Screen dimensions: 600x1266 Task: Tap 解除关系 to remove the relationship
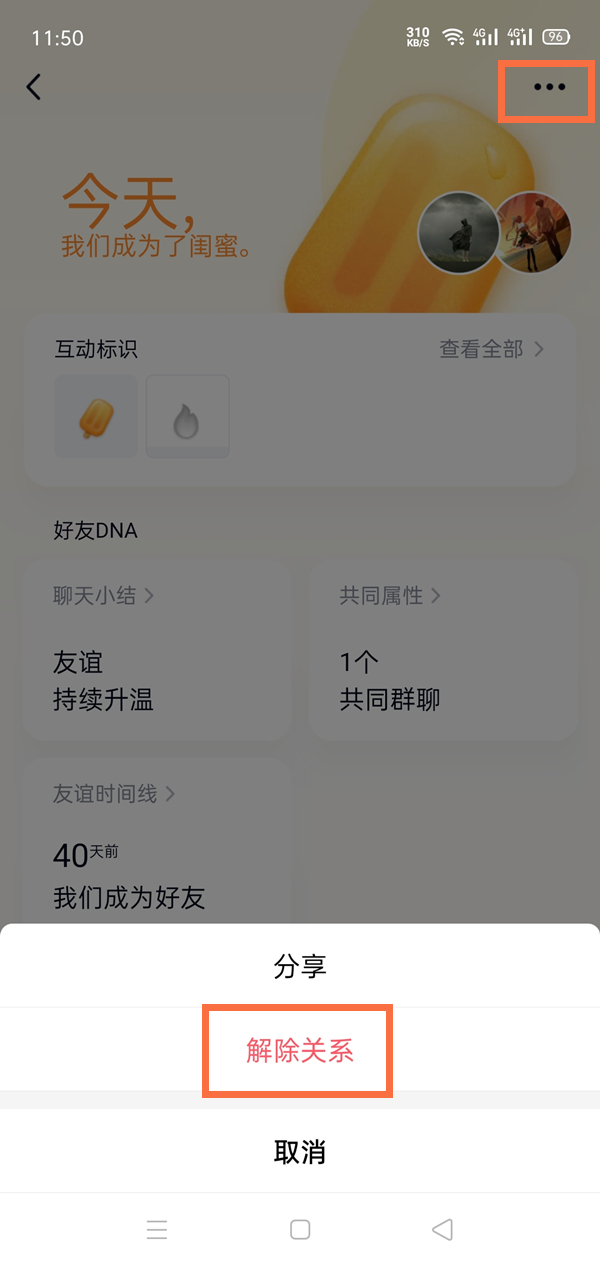pyautogui.click(x=299, y=1051)
